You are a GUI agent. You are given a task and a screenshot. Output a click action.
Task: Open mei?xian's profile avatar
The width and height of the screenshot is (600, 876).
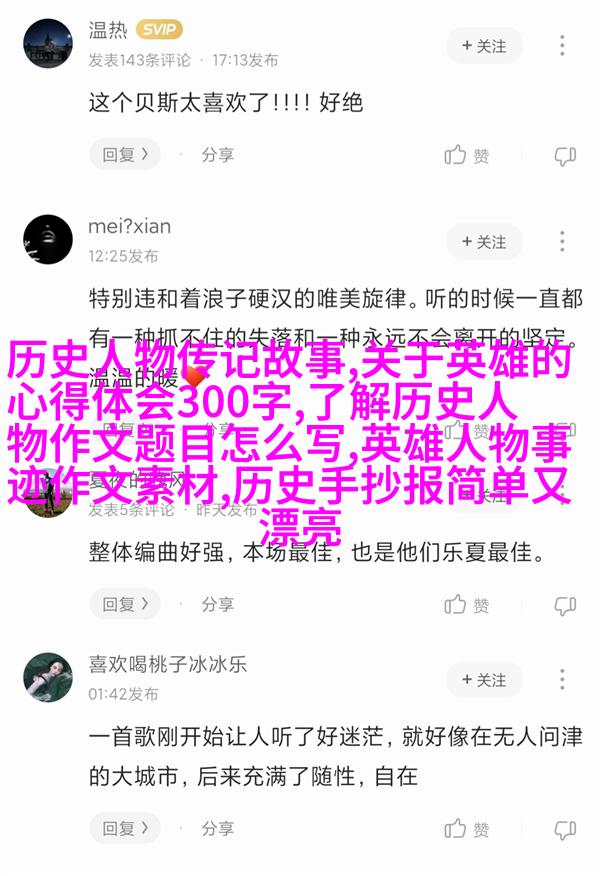click(48, 240)
